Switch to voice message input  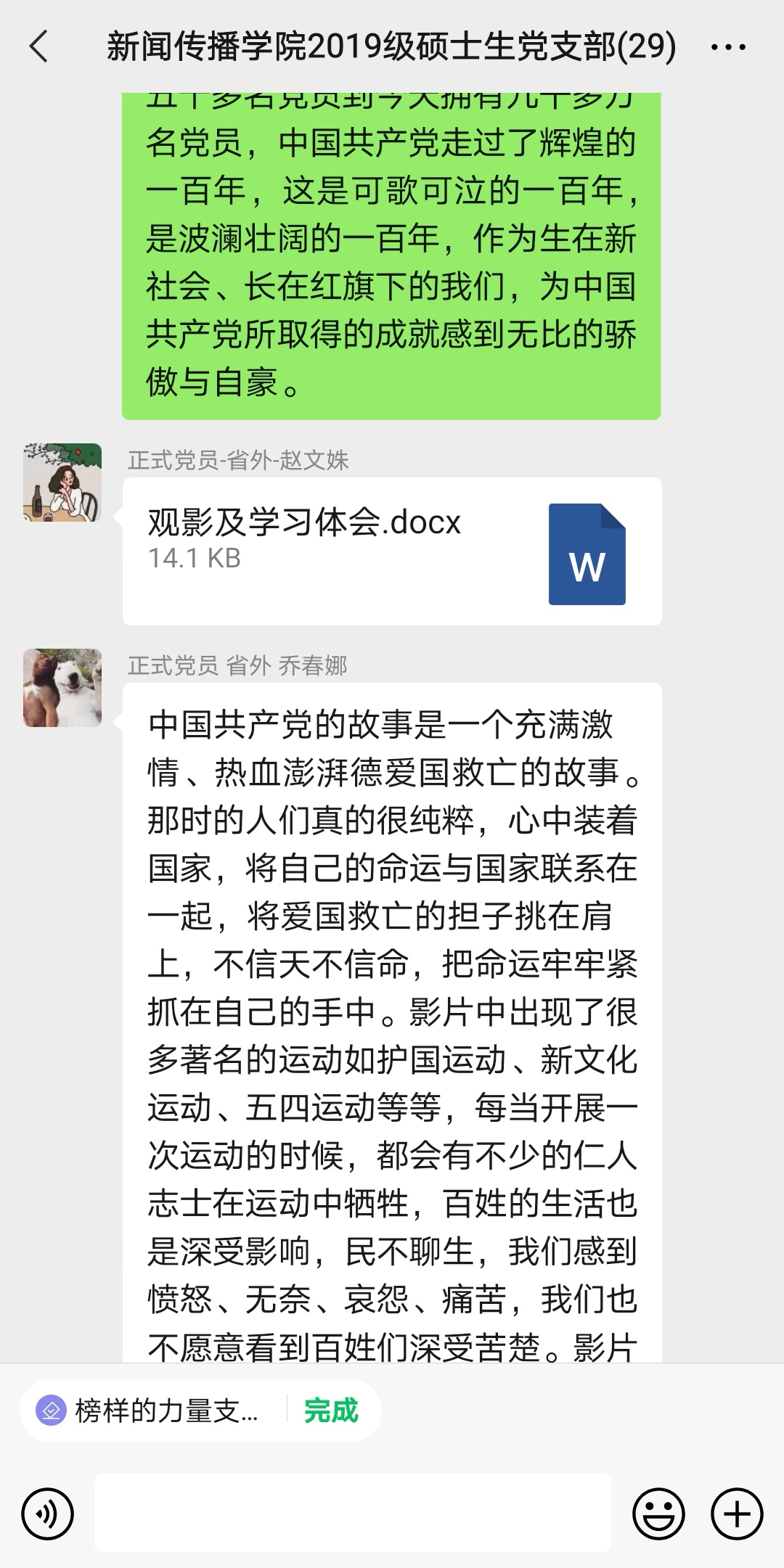point(48,1514)
